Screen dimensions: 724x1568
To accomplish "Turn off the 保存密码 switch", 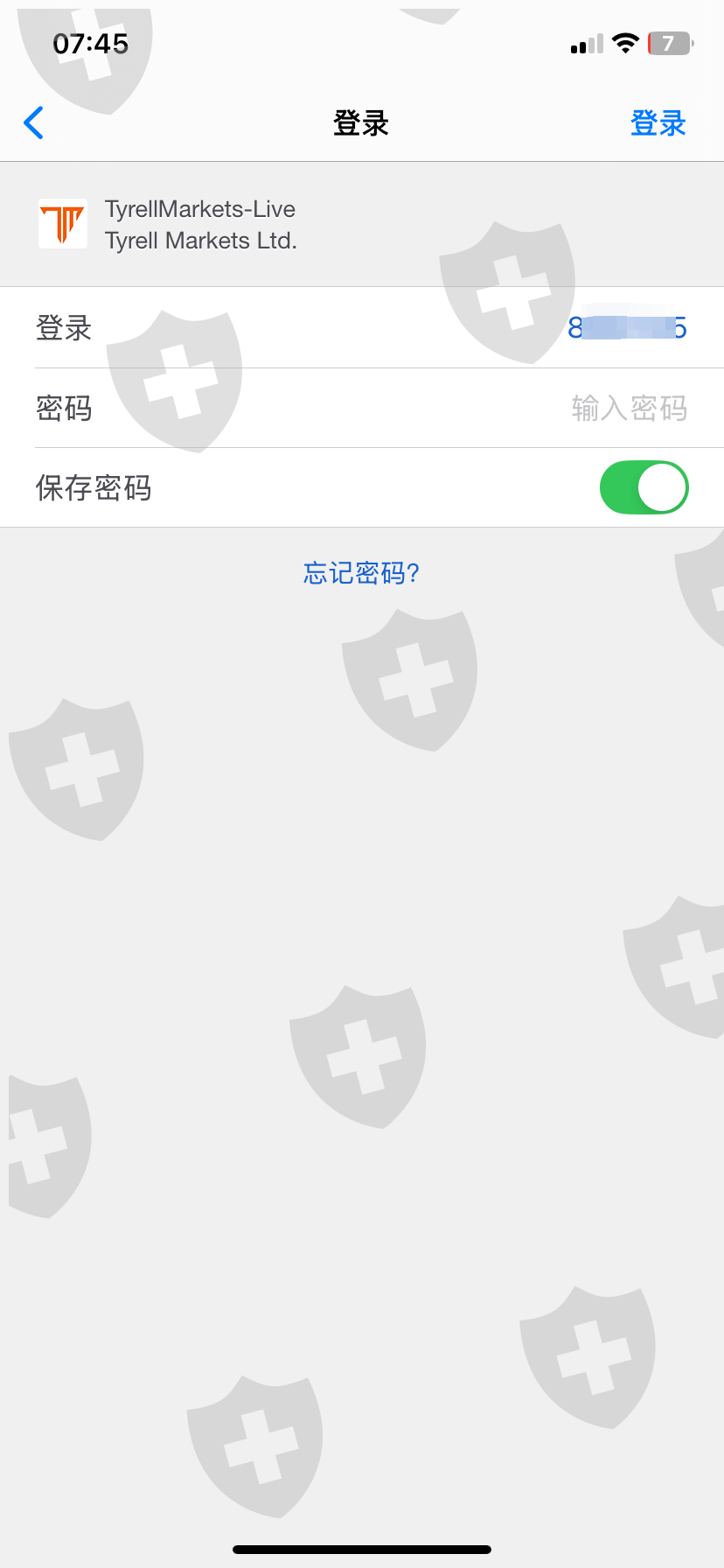I will [644, 487].
